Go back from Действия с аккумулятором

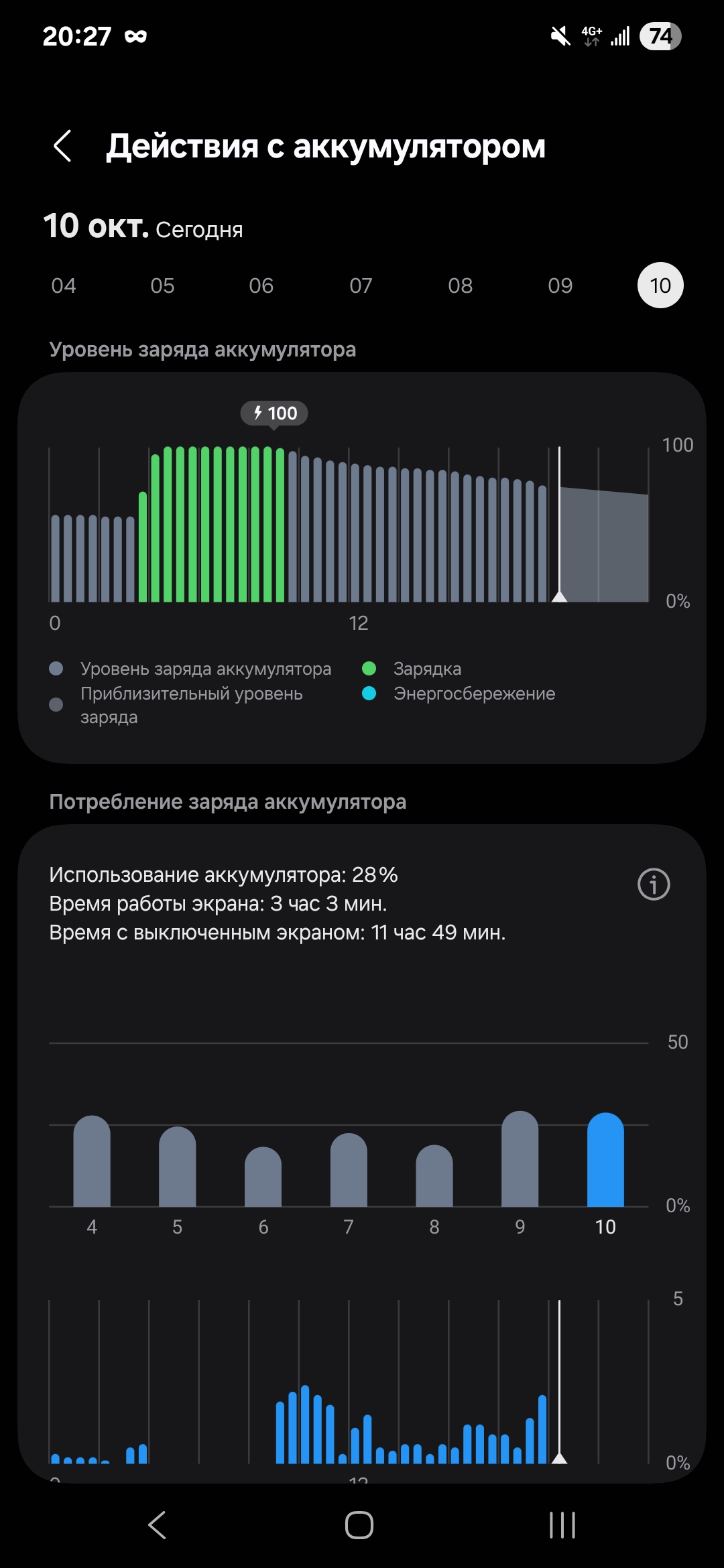62,146
